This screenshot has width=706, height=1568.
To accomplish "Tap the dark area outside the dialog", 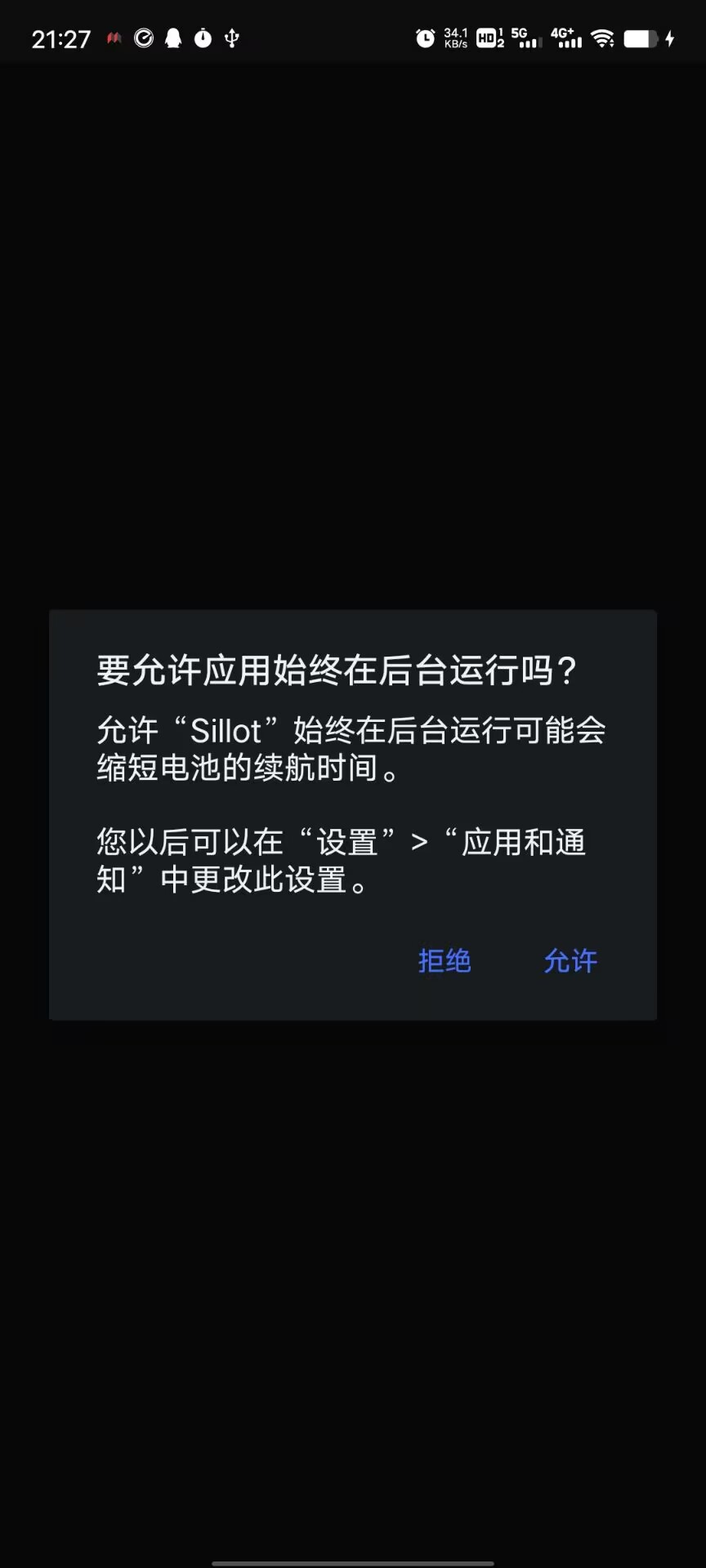I will coord(353,327).
